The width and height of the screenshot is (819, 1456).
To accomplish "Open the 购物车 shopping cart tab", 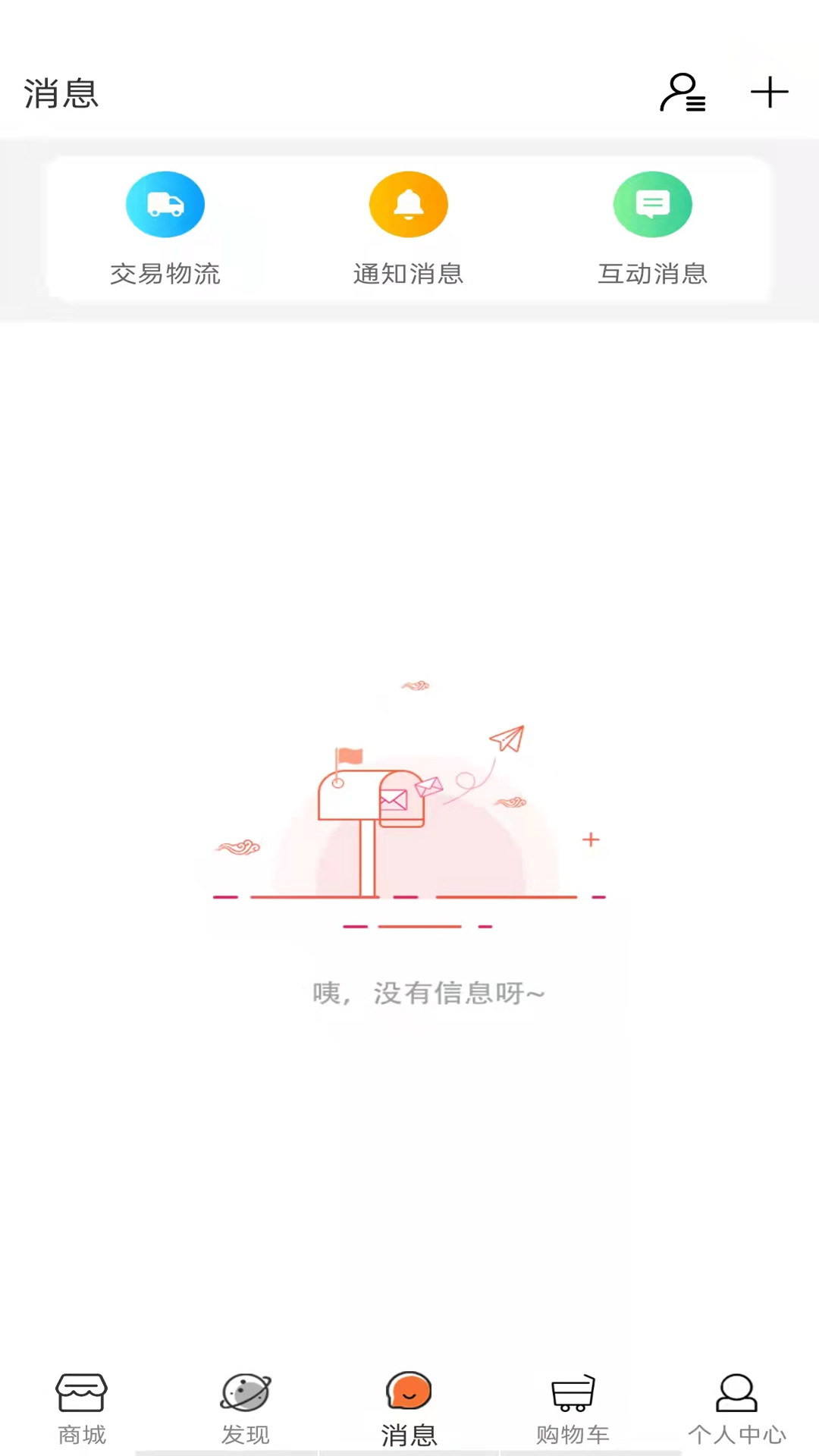I will [x=573, y=1409].
